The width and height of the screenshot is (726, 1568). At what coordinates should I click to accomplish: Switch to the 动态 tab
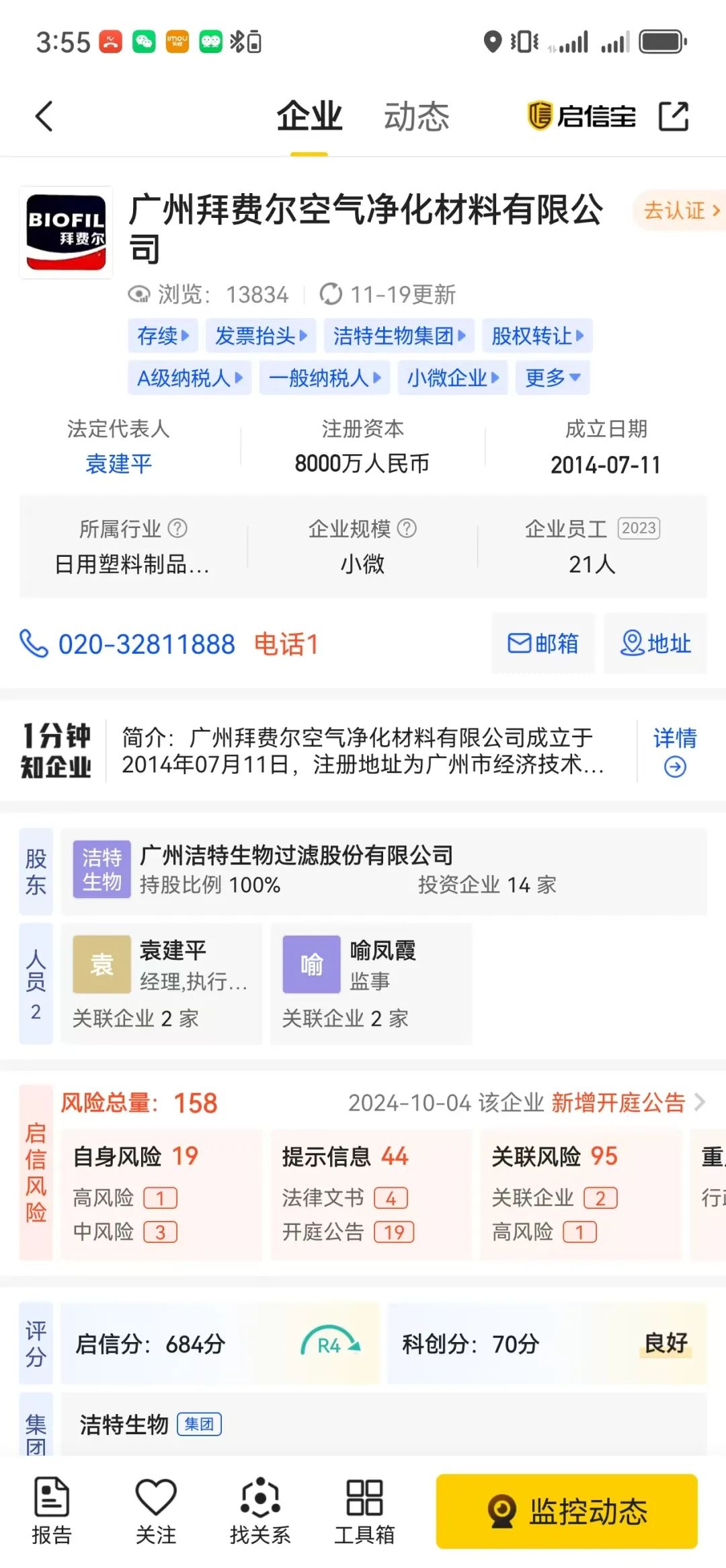point(416,115)
